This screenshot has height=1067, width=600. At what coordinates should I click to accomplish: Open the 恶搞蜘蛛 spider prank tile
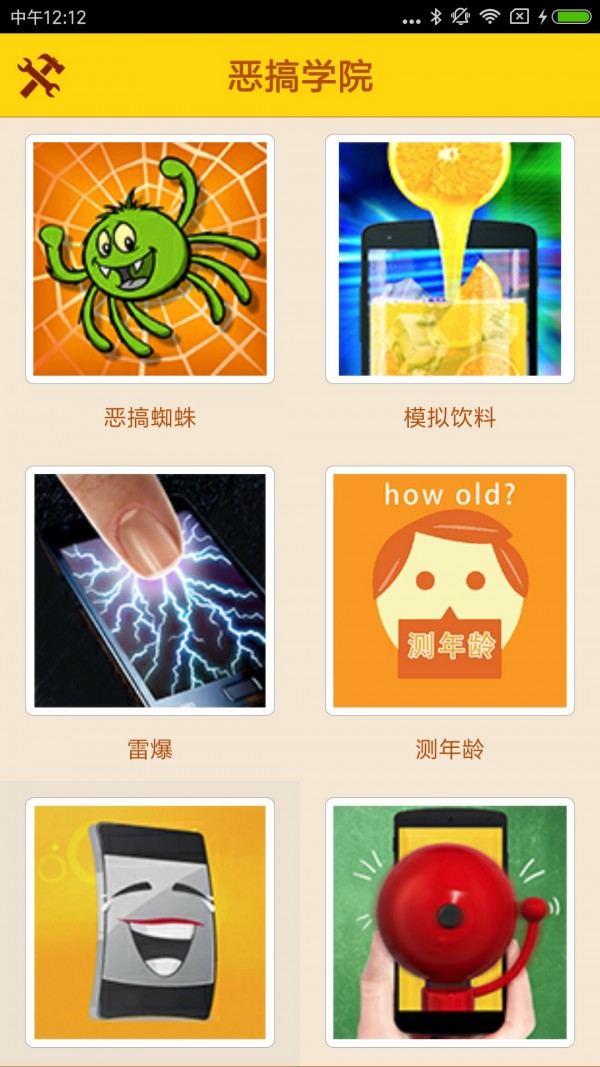point(150,259)
